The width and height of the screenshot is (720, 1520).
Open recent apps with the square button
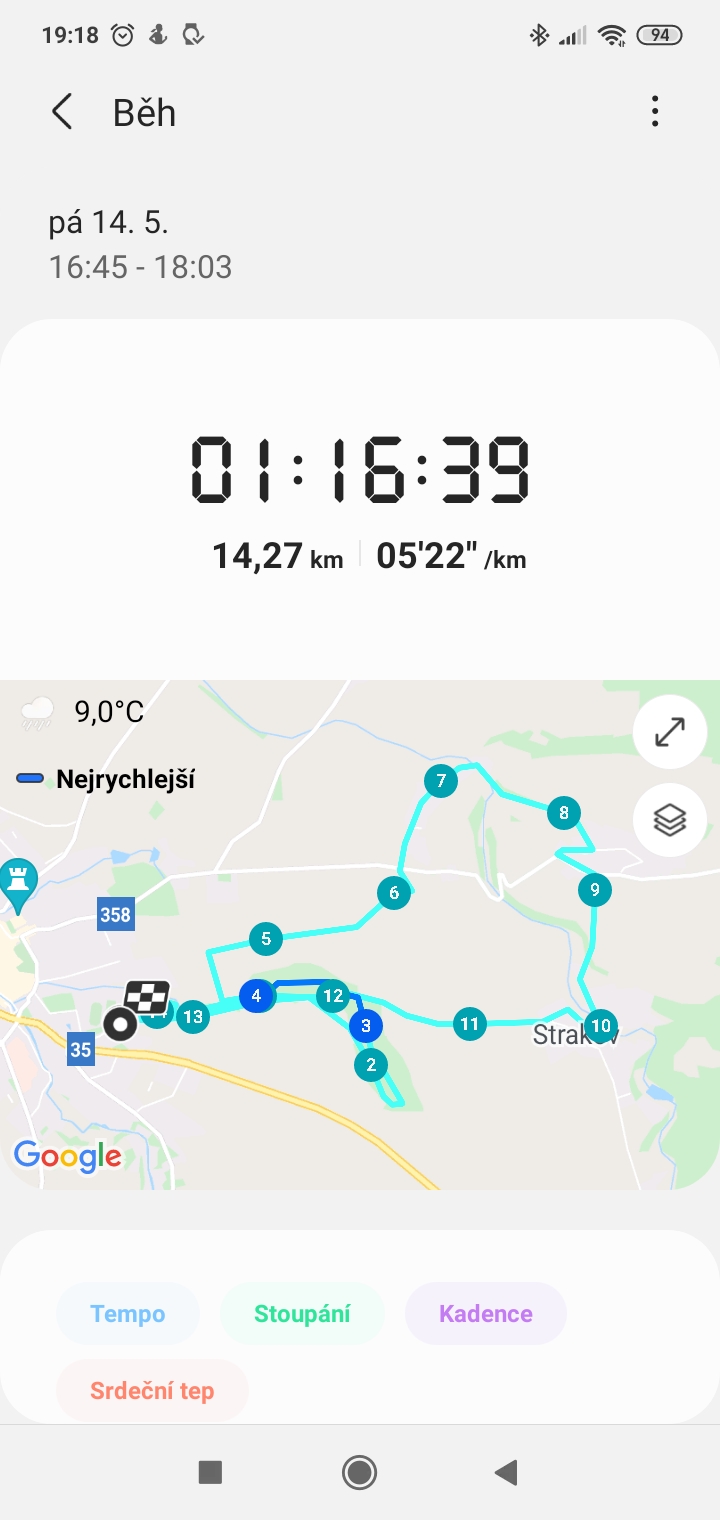[210, 1472]
